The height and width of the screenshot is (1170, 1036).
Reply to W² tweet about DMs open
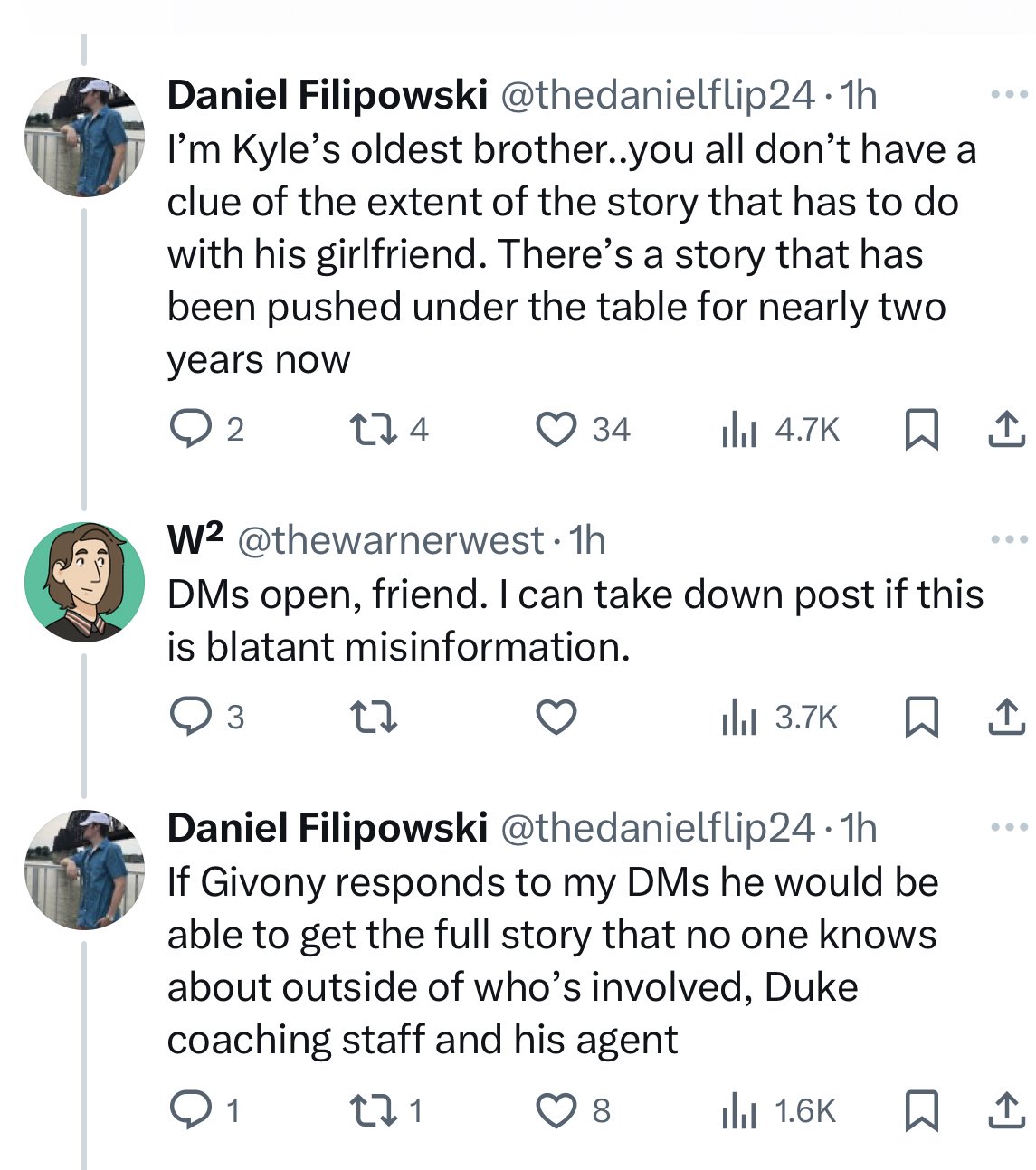pos(189,717)
